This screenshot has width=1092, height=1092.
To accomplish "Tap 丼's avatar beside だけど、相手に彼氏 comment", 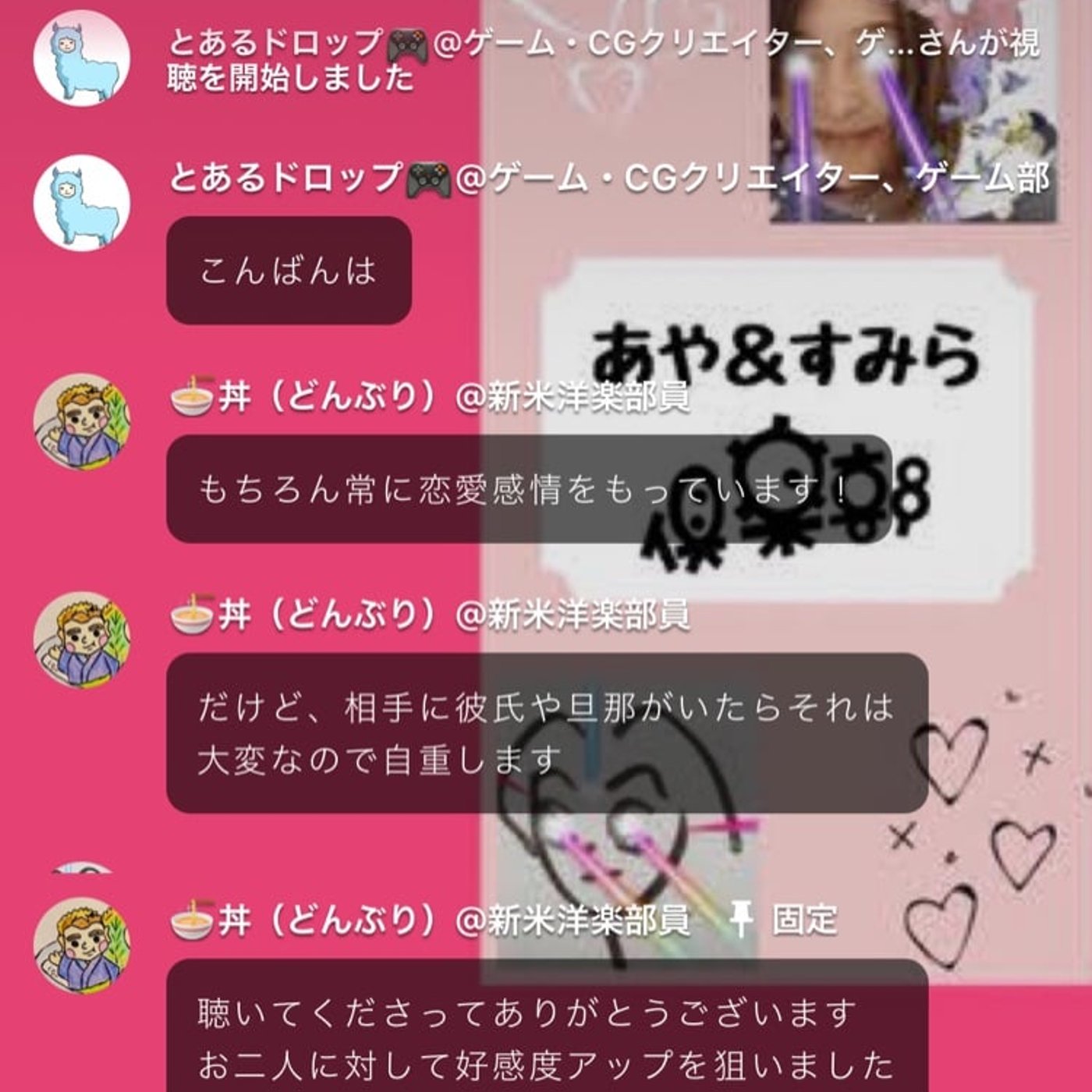I will 81,639.
